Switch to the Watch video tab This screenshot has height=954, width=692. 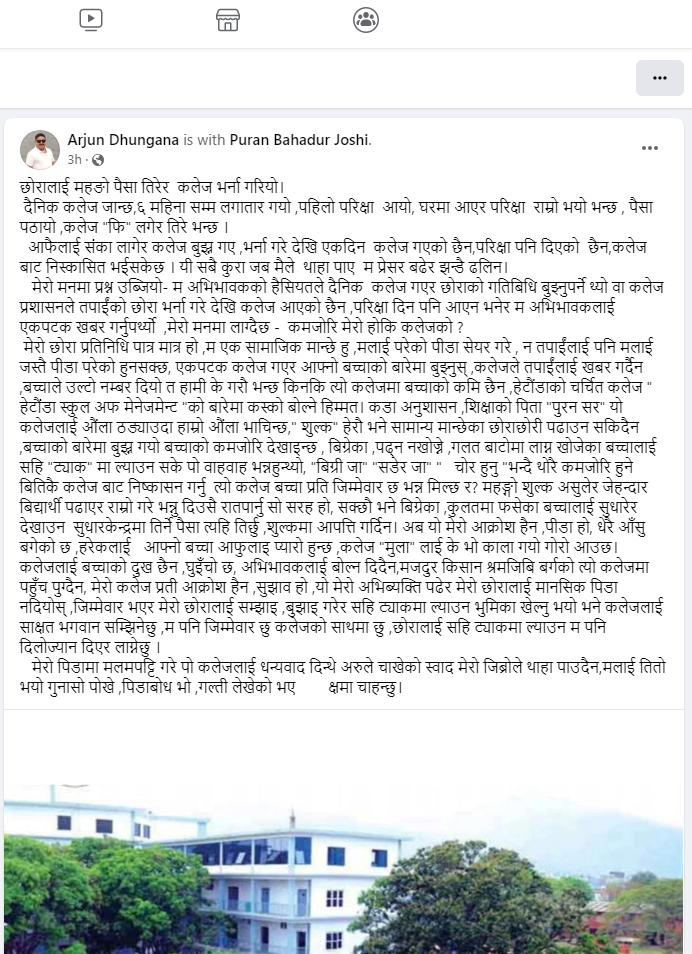point(90,18)
